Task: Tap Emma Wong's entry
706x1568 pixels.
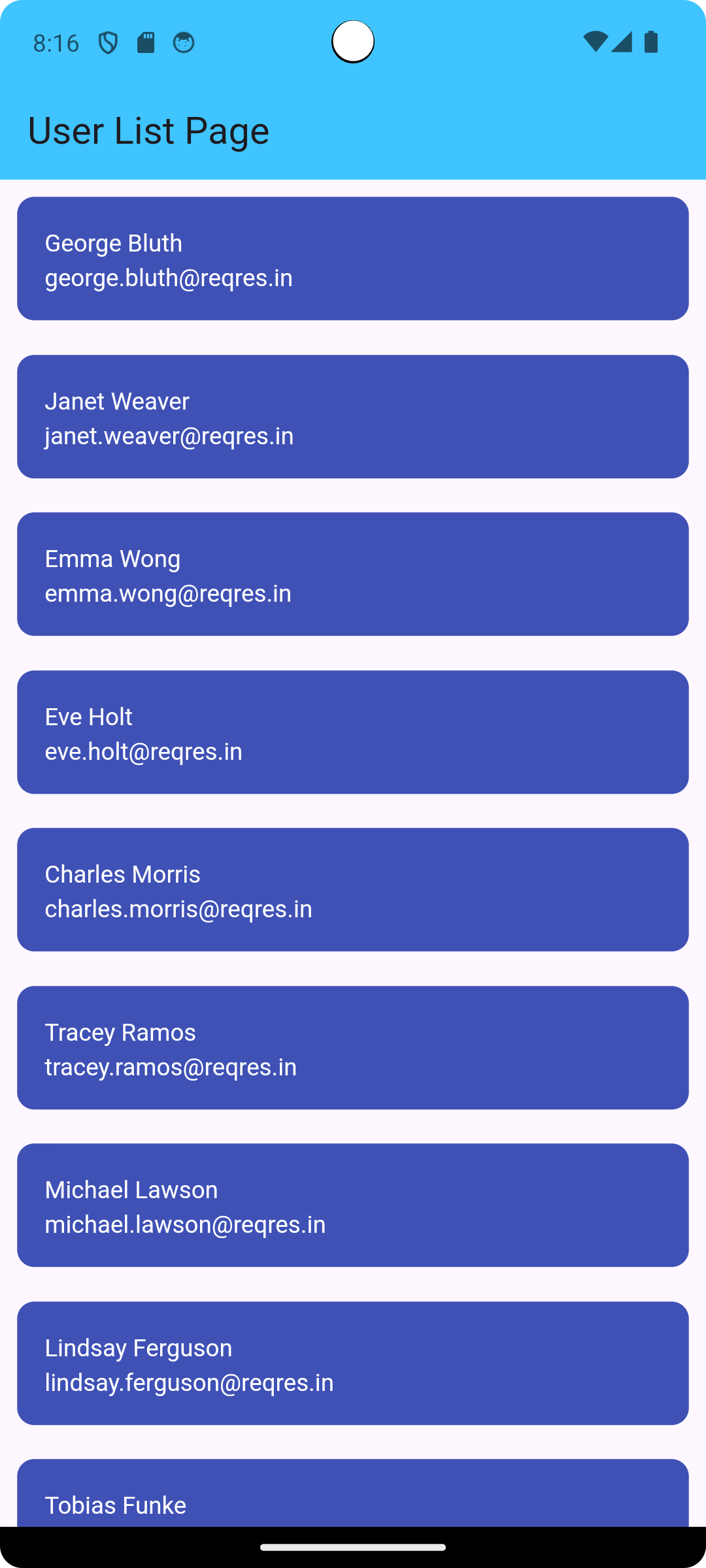Action: tap(353, 574)
